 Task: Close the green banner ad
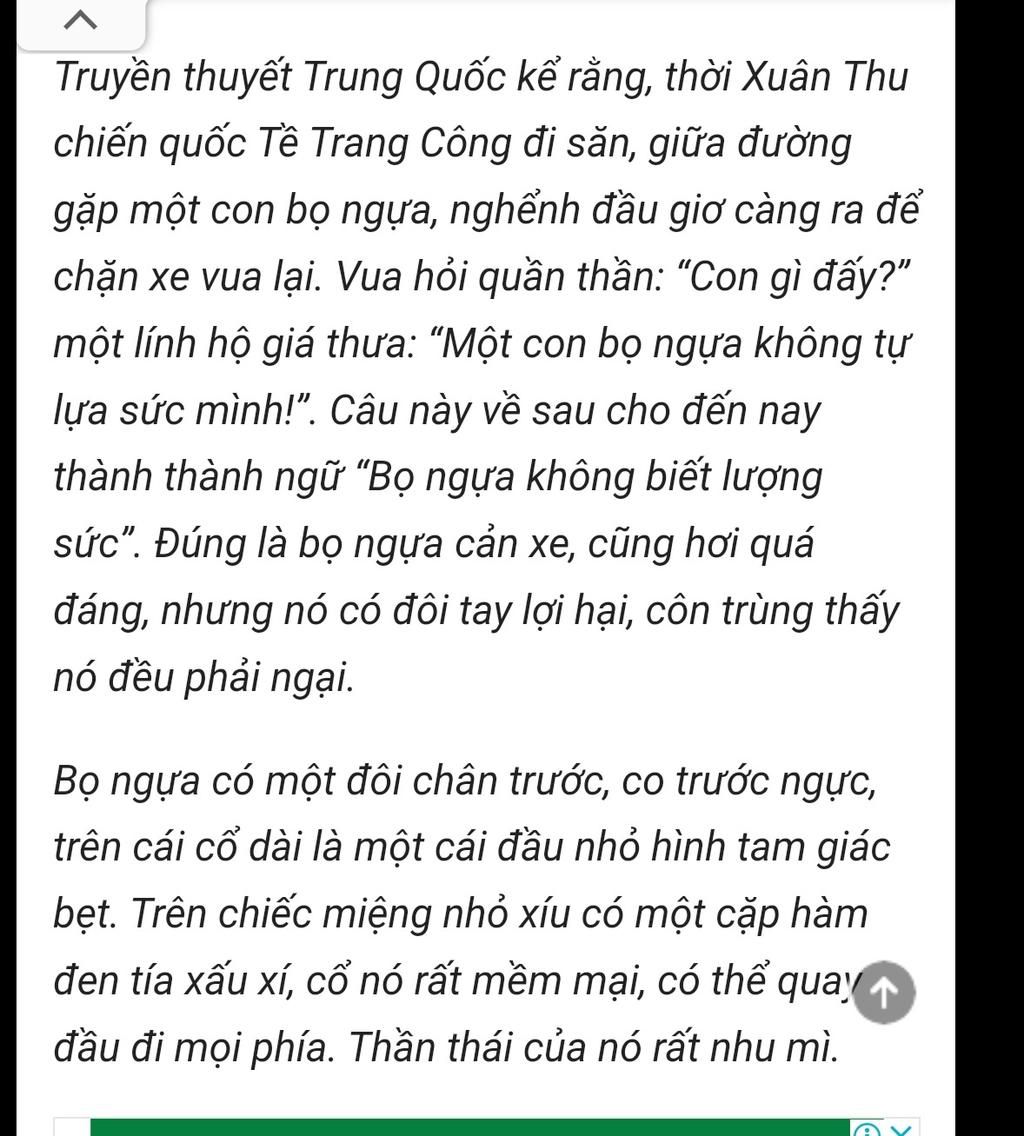[900, 1129]
